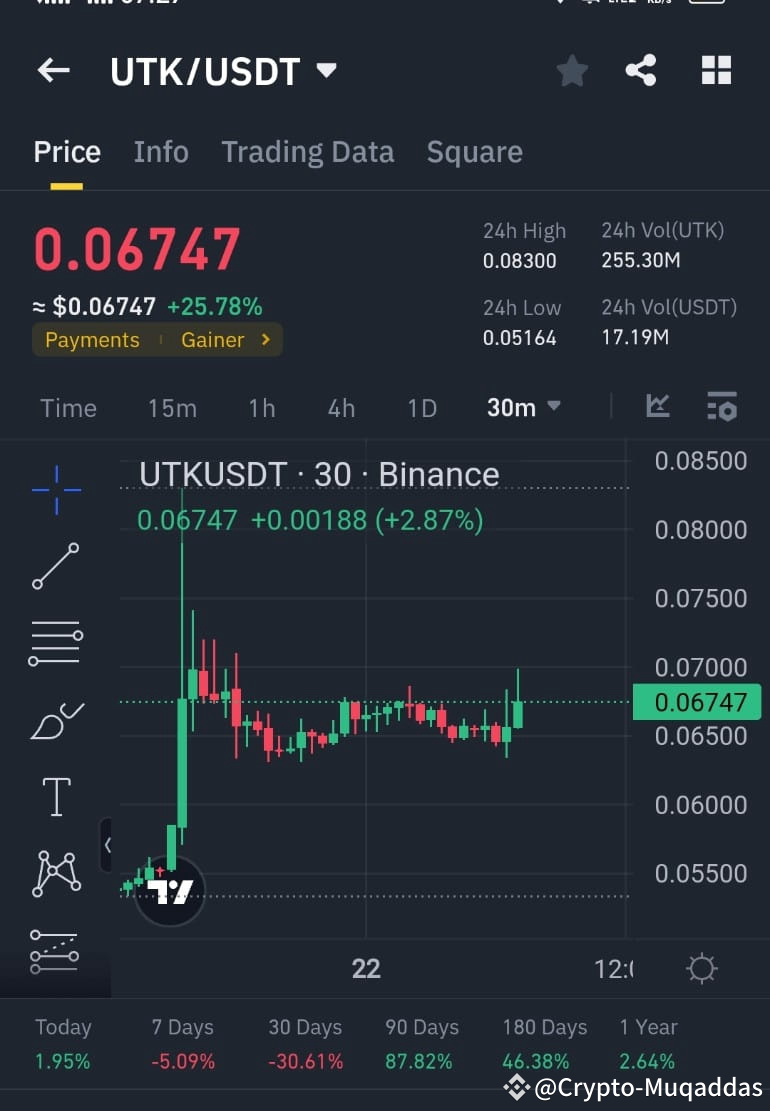Screen dimensions: 770x1111
Task: Select the trend line drawing tool
Action: 55,567
